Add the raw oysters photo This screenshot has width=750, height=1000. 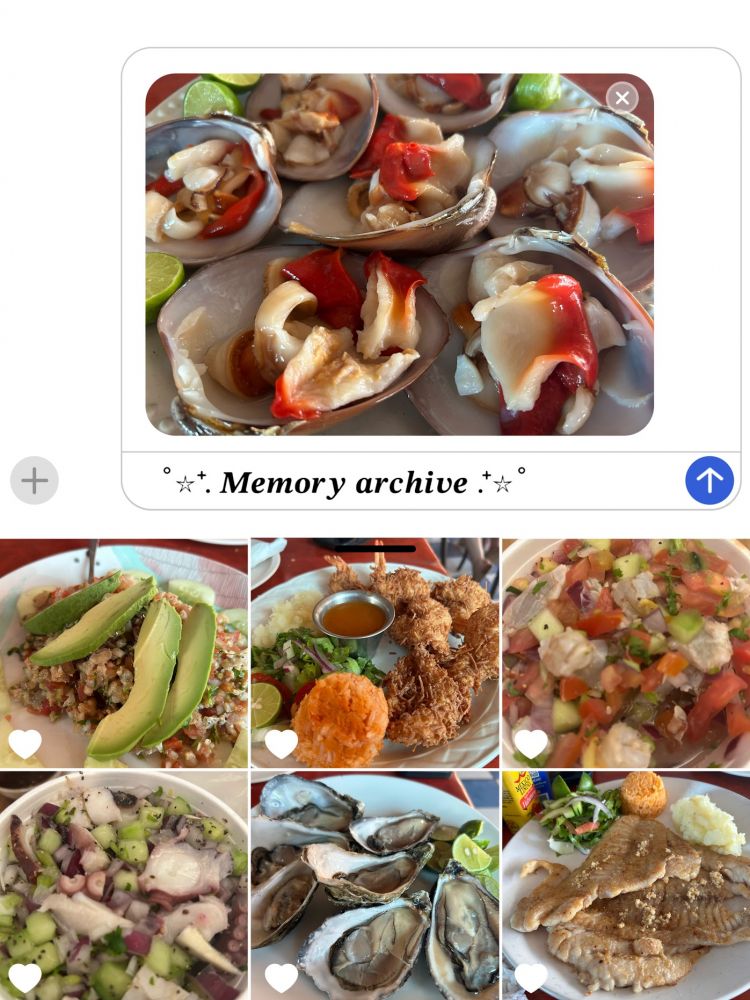coord(375,886)
